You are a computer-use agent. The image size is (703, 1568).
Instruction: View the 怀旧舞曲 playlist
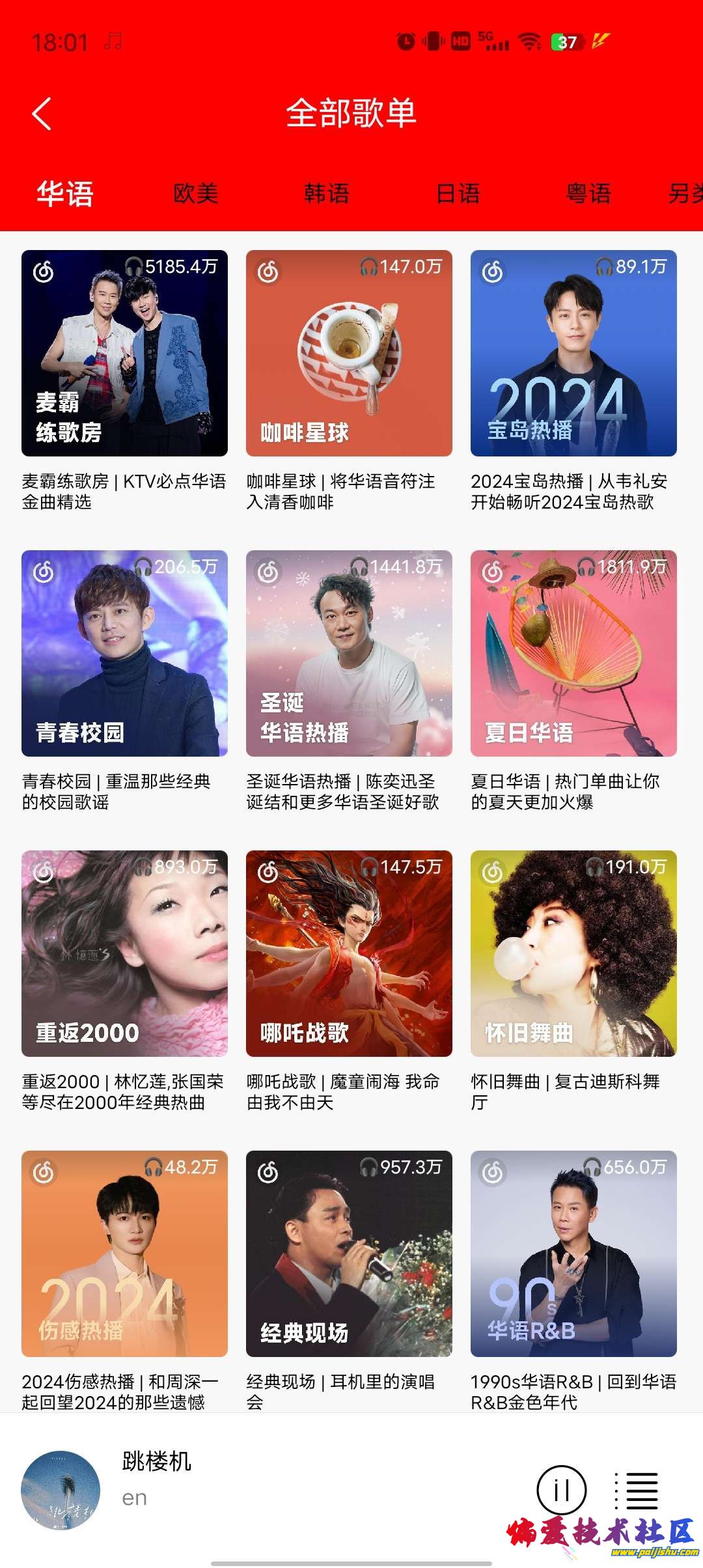[x=573, y=953]
